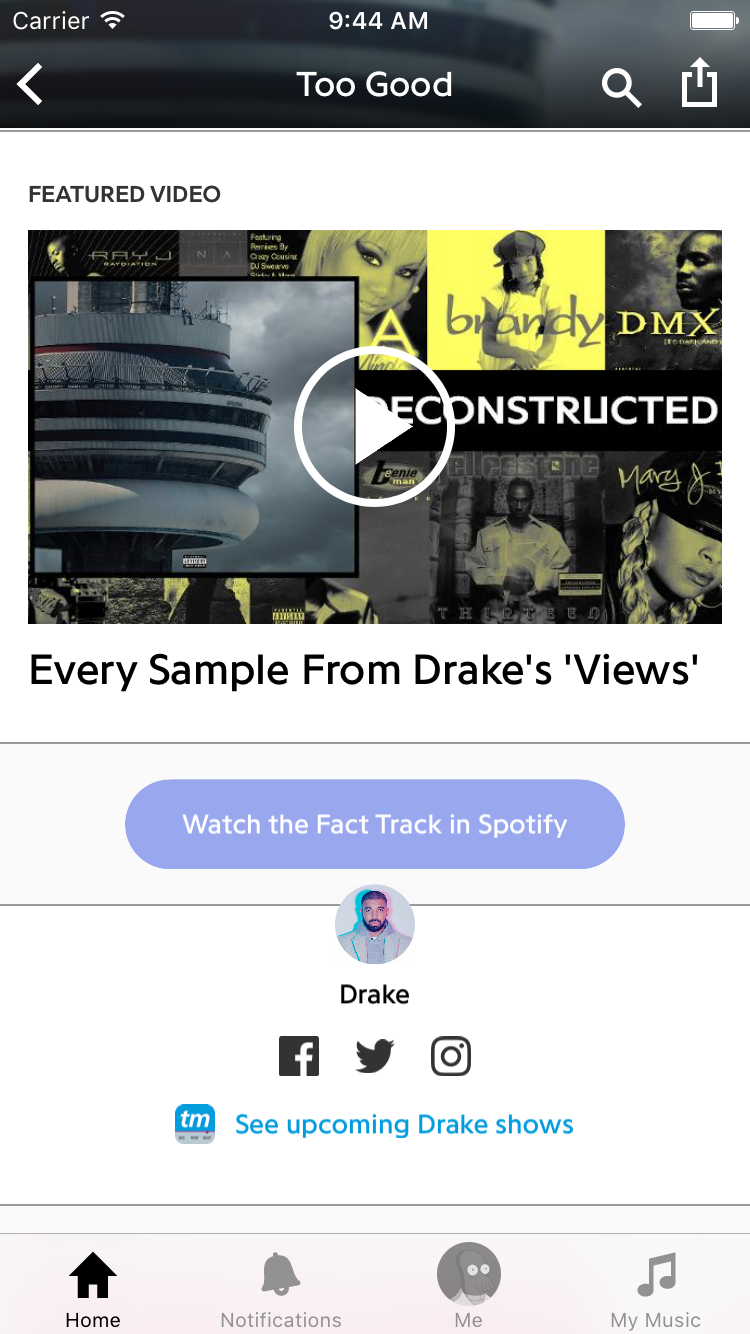Visit Drake's Facebook page
This screenshot has height=1334, width=750.
(299, 1056)
